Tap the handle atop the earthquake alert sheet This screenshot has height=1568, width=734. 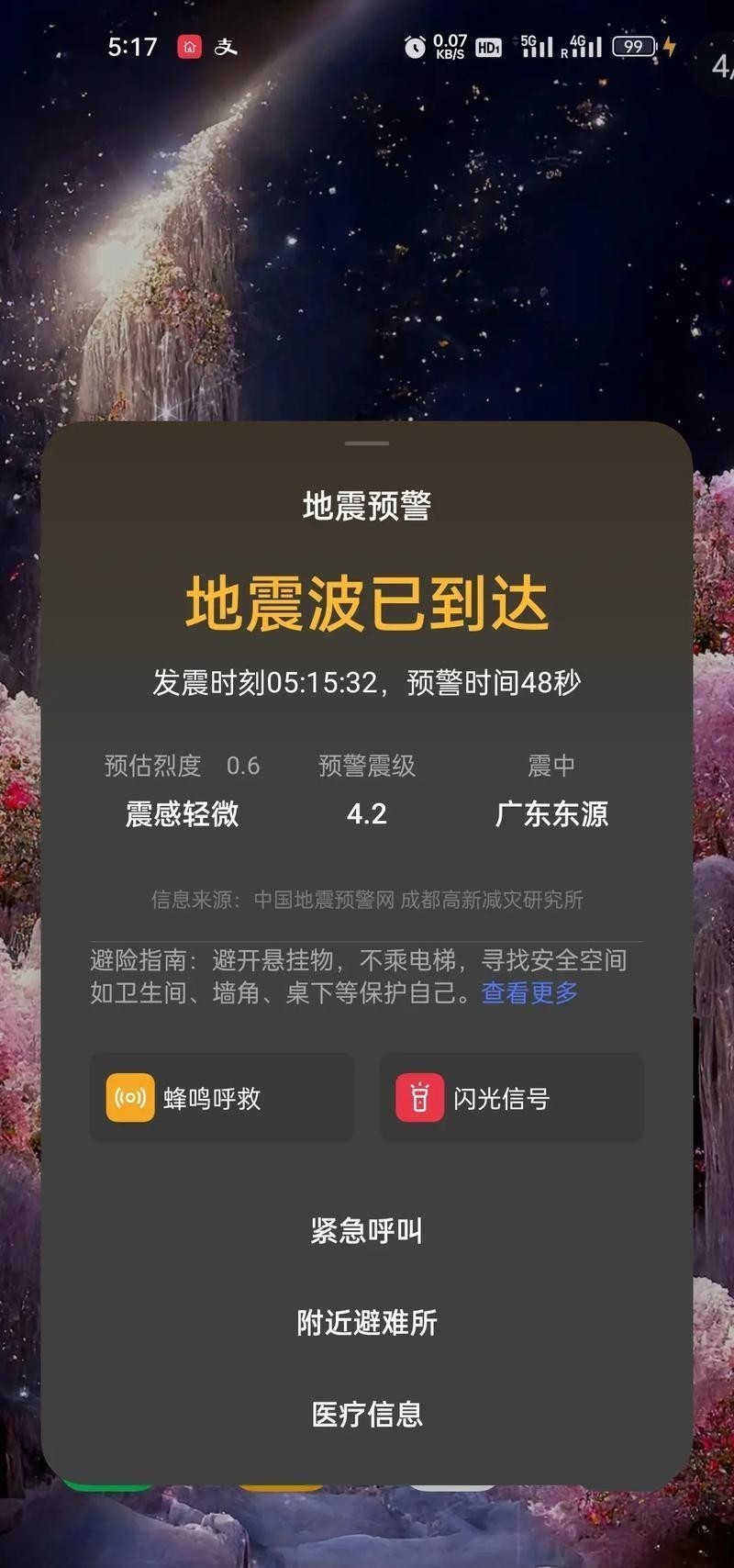[367, 443]
